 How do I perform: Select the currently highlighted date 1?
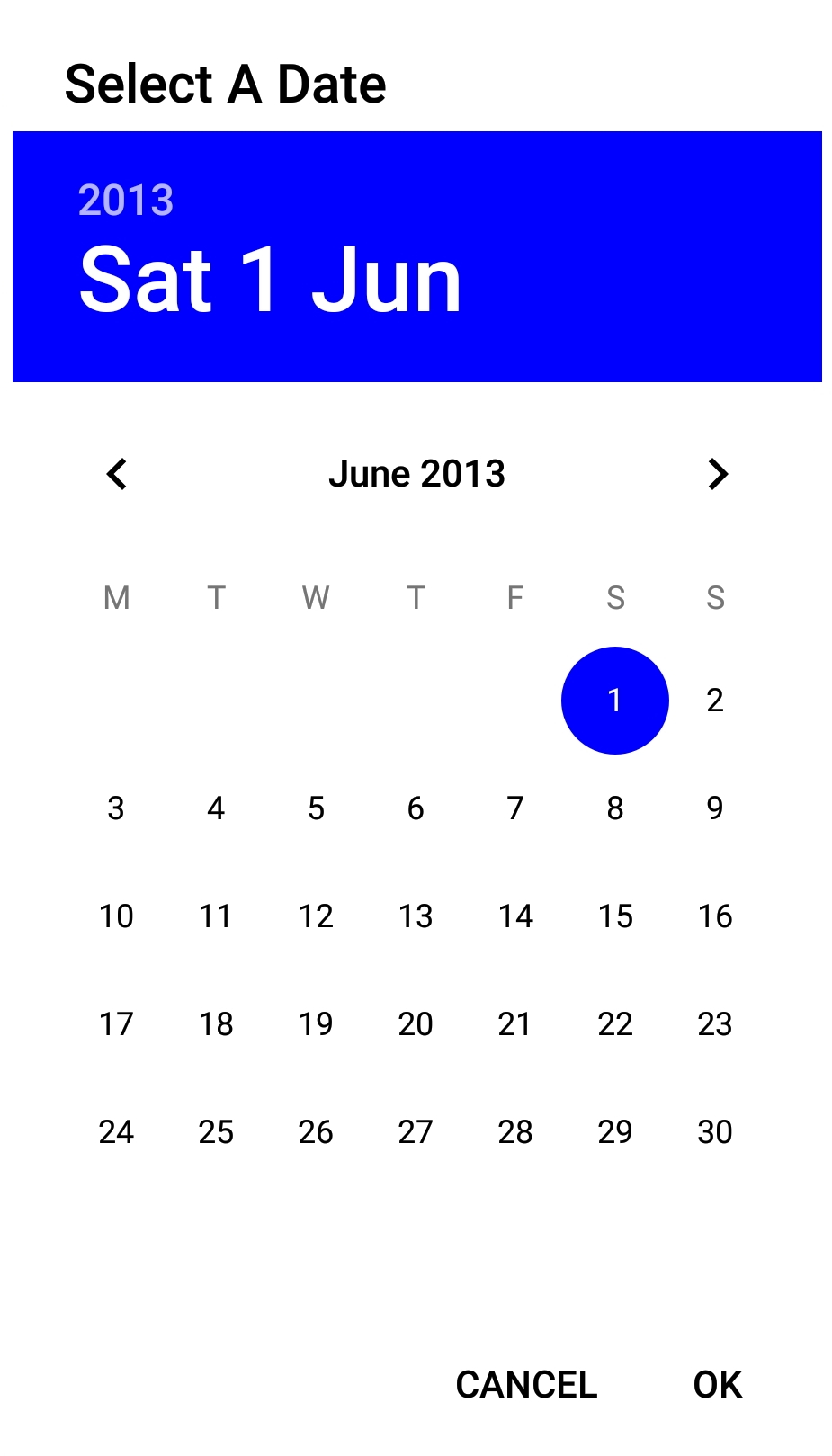pos(615,701)
